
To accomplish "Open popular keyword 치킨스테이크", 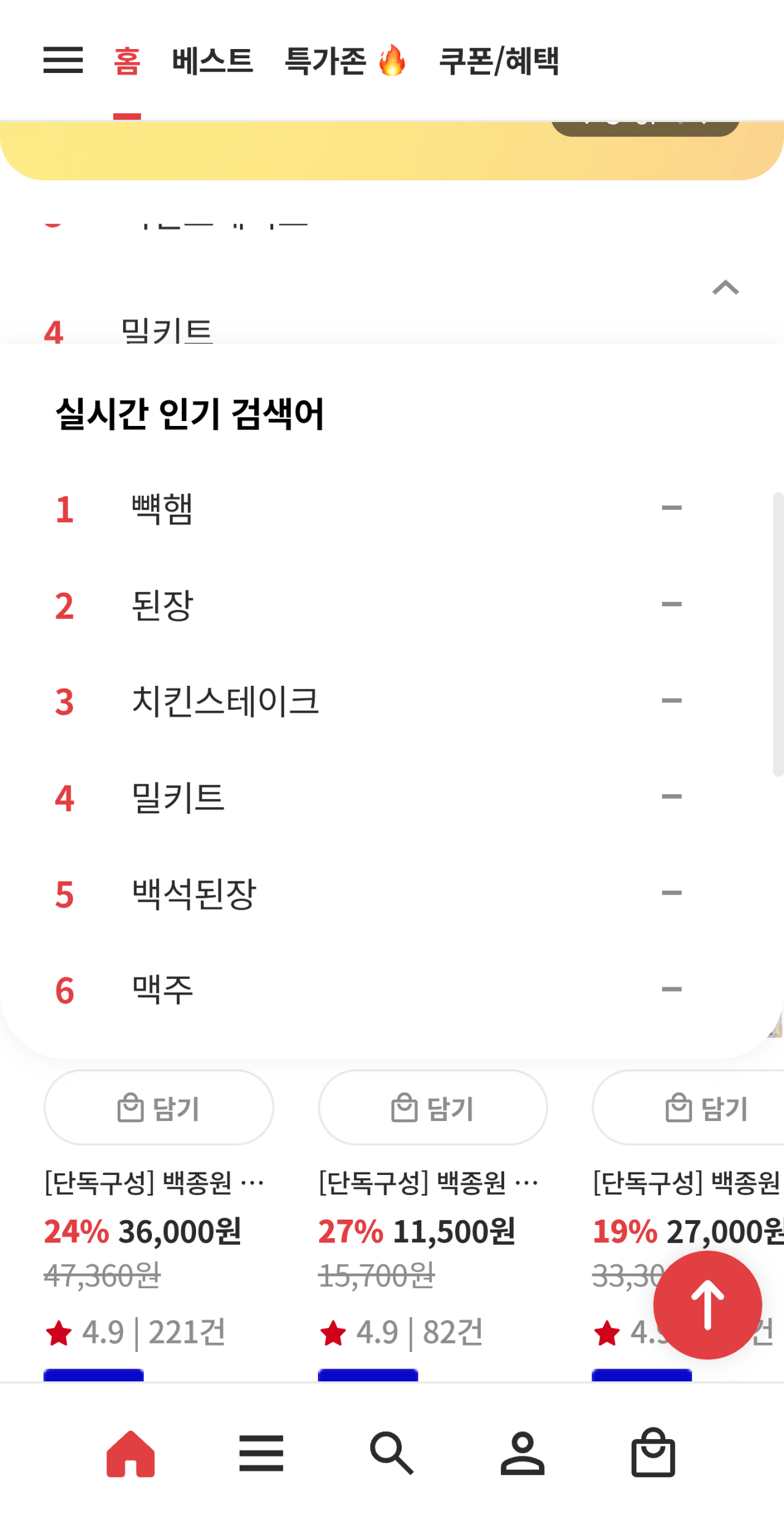I will click(225, 701).
